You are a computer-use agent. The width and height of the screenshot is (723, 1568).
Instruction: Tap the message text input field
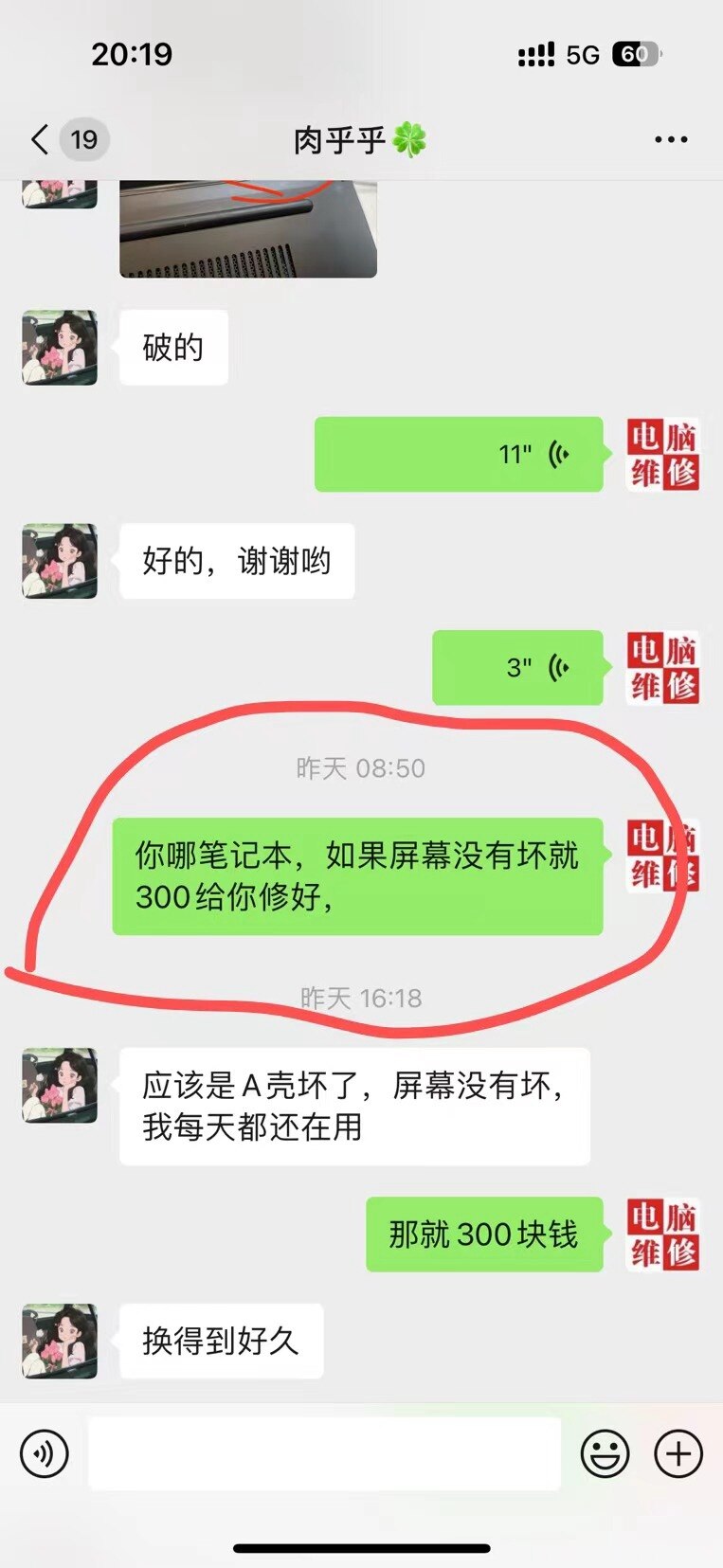[x=324, y=1453]
